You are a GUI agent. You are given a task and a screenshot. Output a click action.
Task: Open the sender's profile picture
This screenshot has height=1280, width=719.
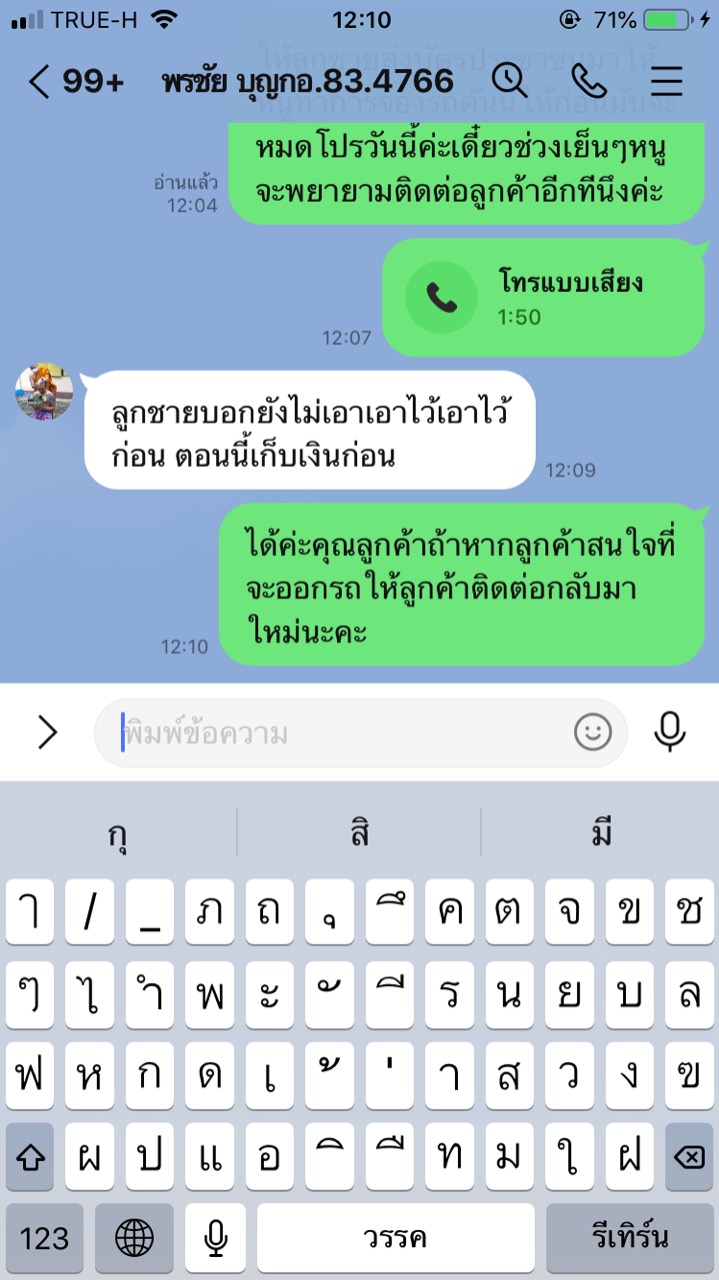point(44,392)
